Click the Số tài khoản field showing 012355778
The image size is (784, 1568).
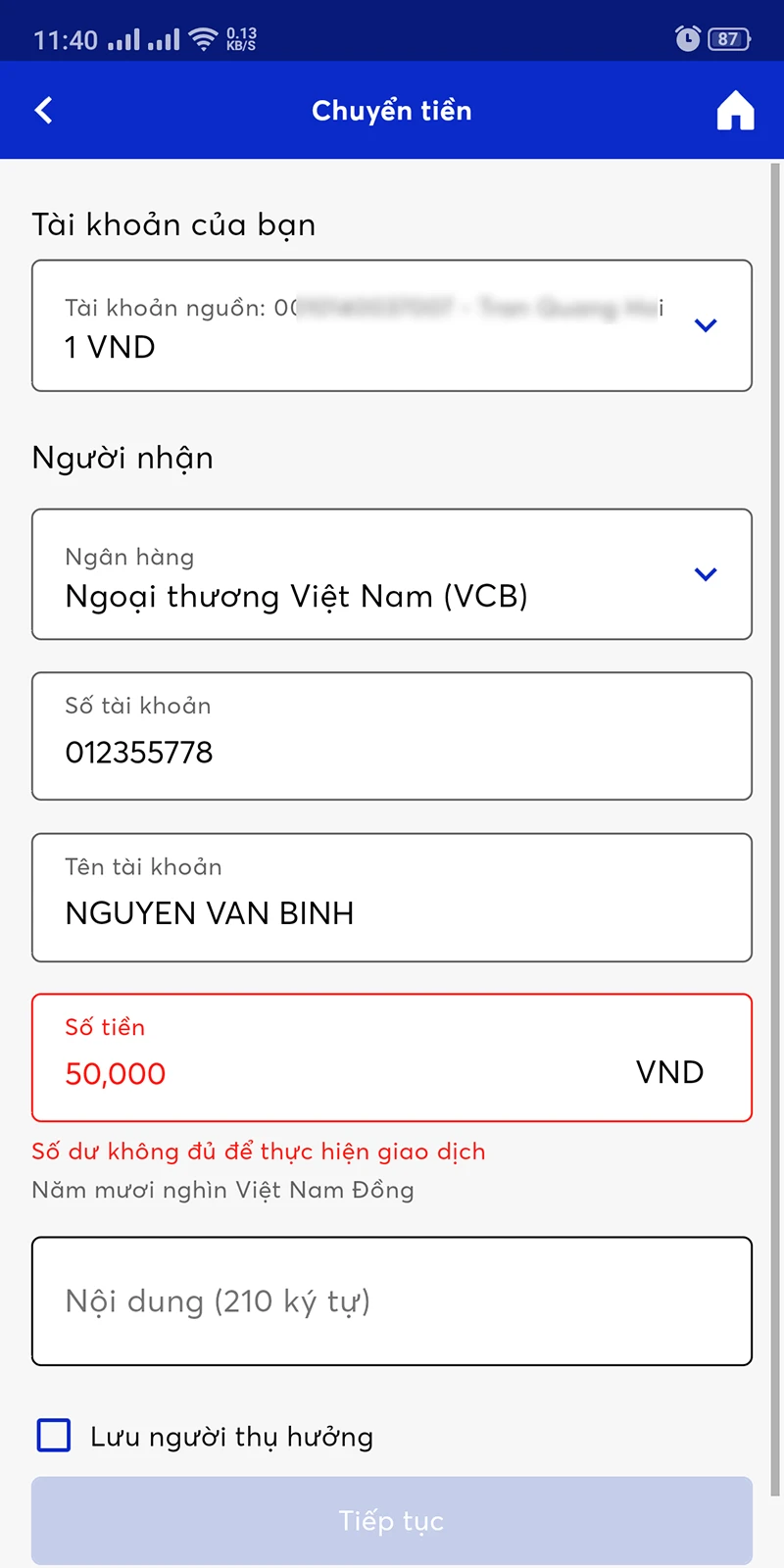pos(392,736)
